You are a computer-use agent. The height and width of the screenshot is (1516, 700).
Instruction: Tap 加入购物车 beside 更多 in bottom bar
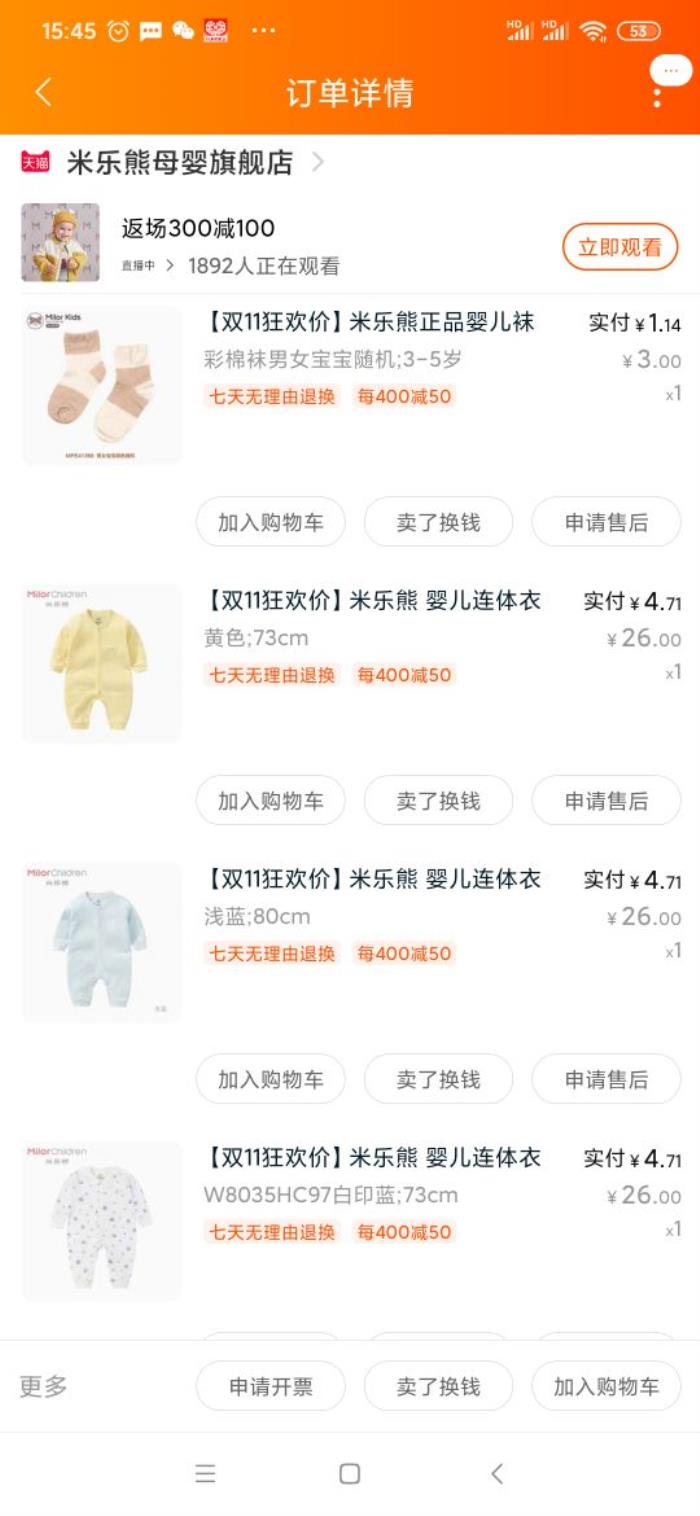pos(606,1387)
